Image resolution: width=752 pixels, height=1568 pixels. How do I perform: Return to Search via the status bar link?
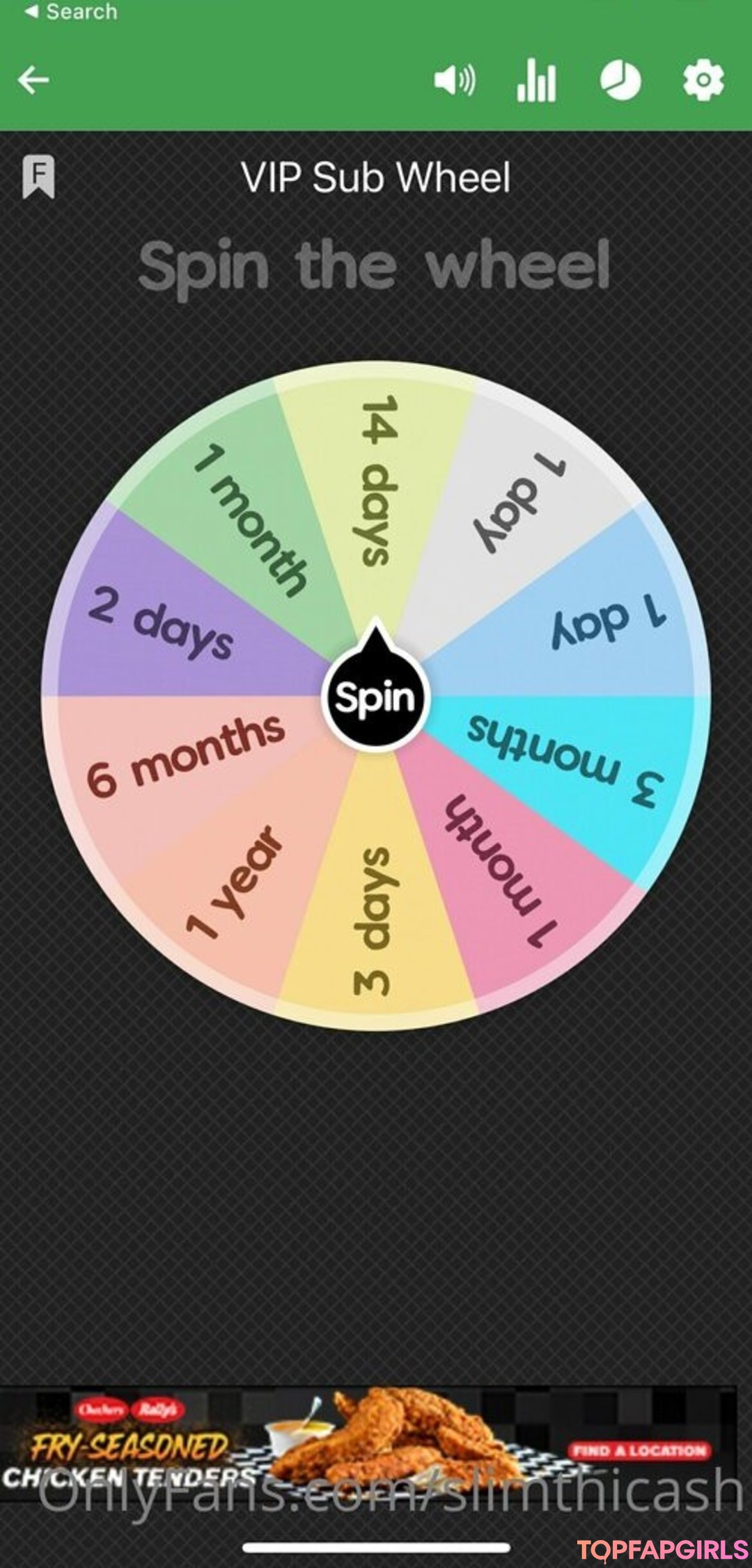[71, 12]
